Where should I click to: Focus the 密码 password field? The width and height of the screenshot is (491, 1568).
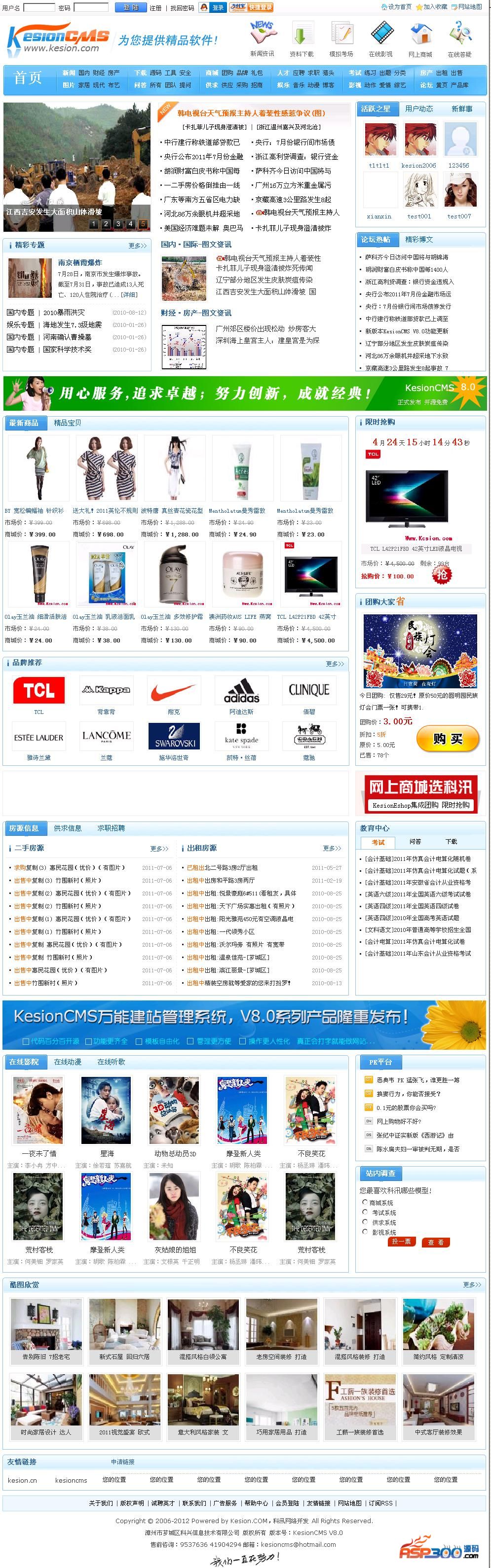point(91,7)
